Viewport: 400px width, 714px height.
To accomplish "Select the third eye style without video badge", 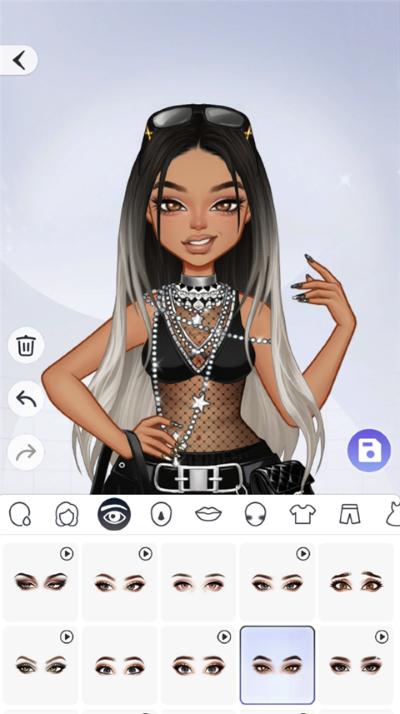I will pyautogui.click(x=199, y=581).
